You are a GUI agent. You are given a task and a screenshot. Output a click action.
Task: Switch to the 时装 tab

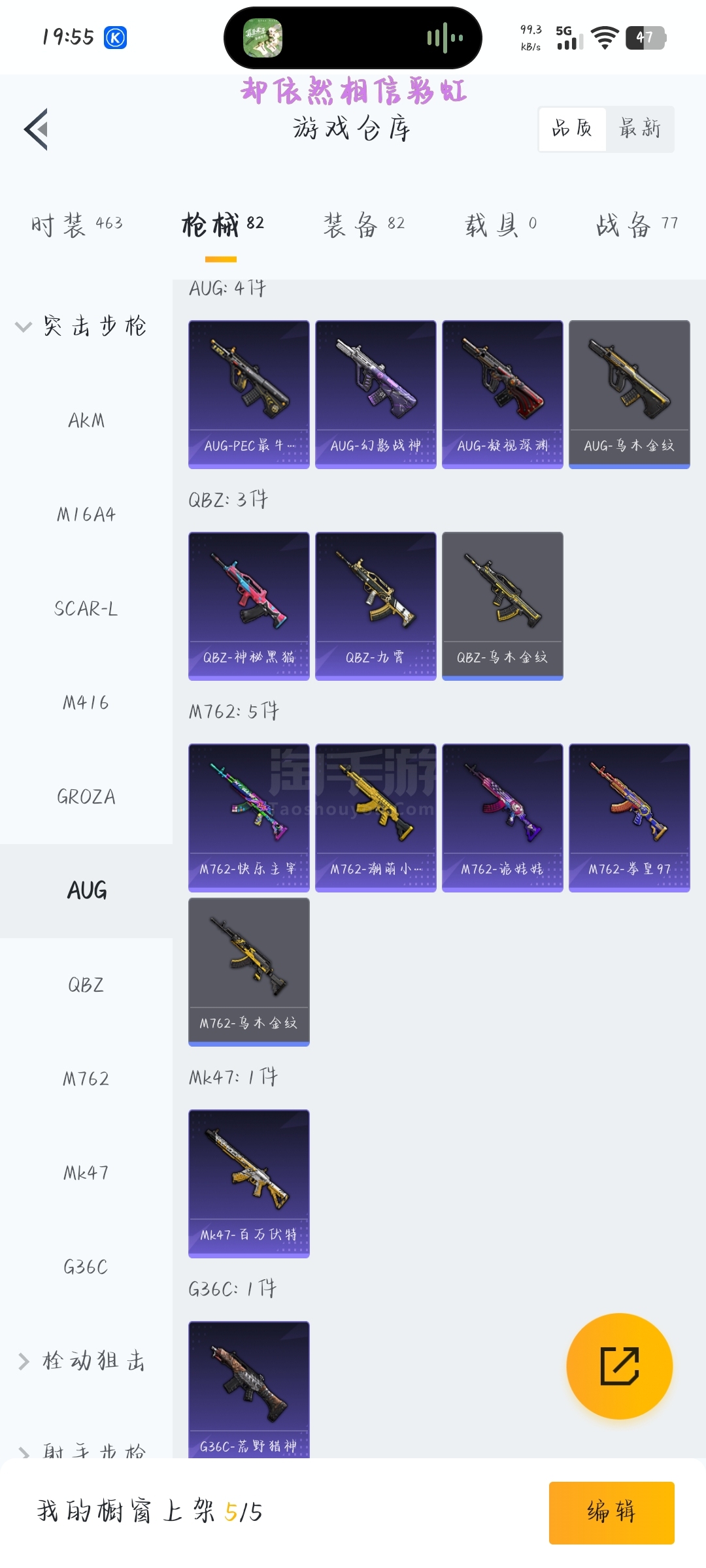77,225
